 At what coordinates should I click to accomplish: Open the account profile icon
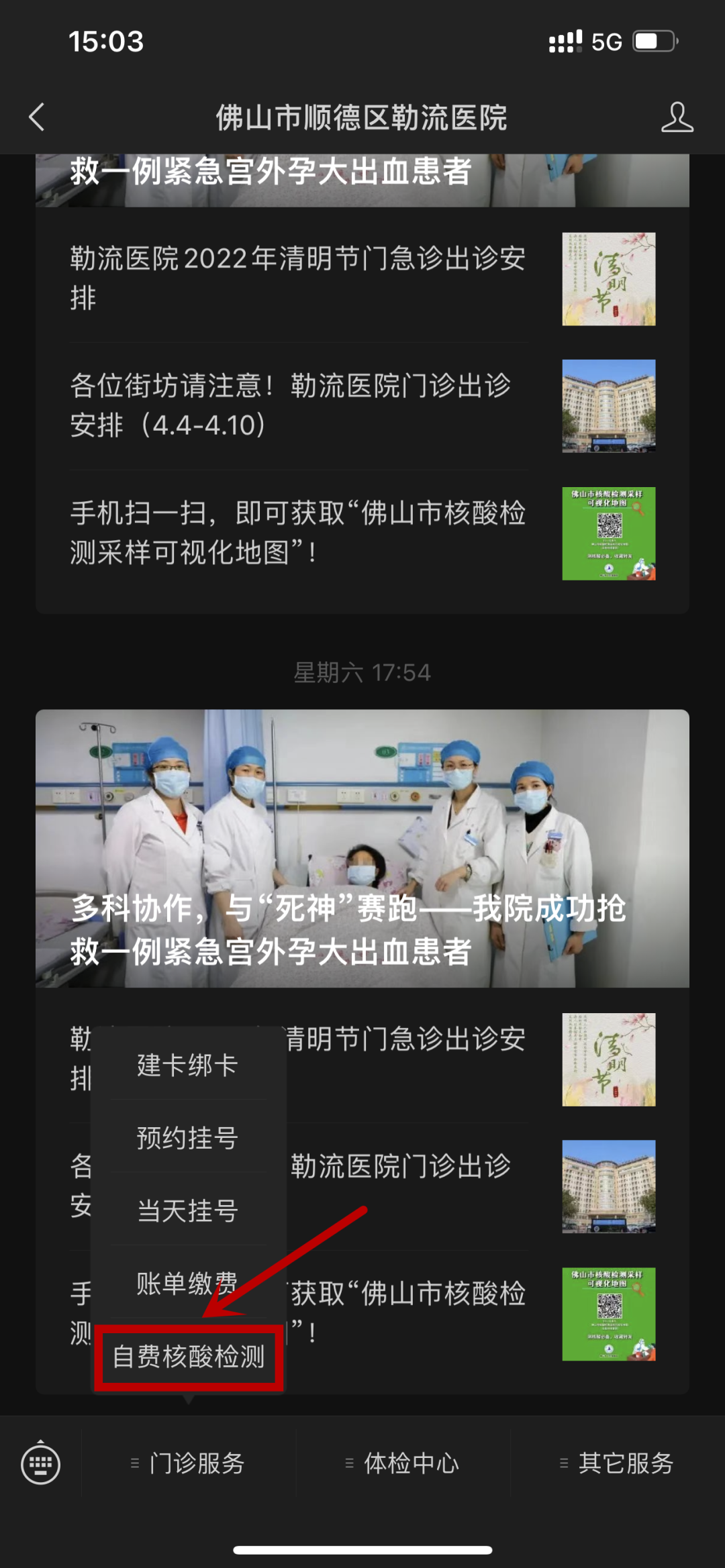click(x=677, y=117)
